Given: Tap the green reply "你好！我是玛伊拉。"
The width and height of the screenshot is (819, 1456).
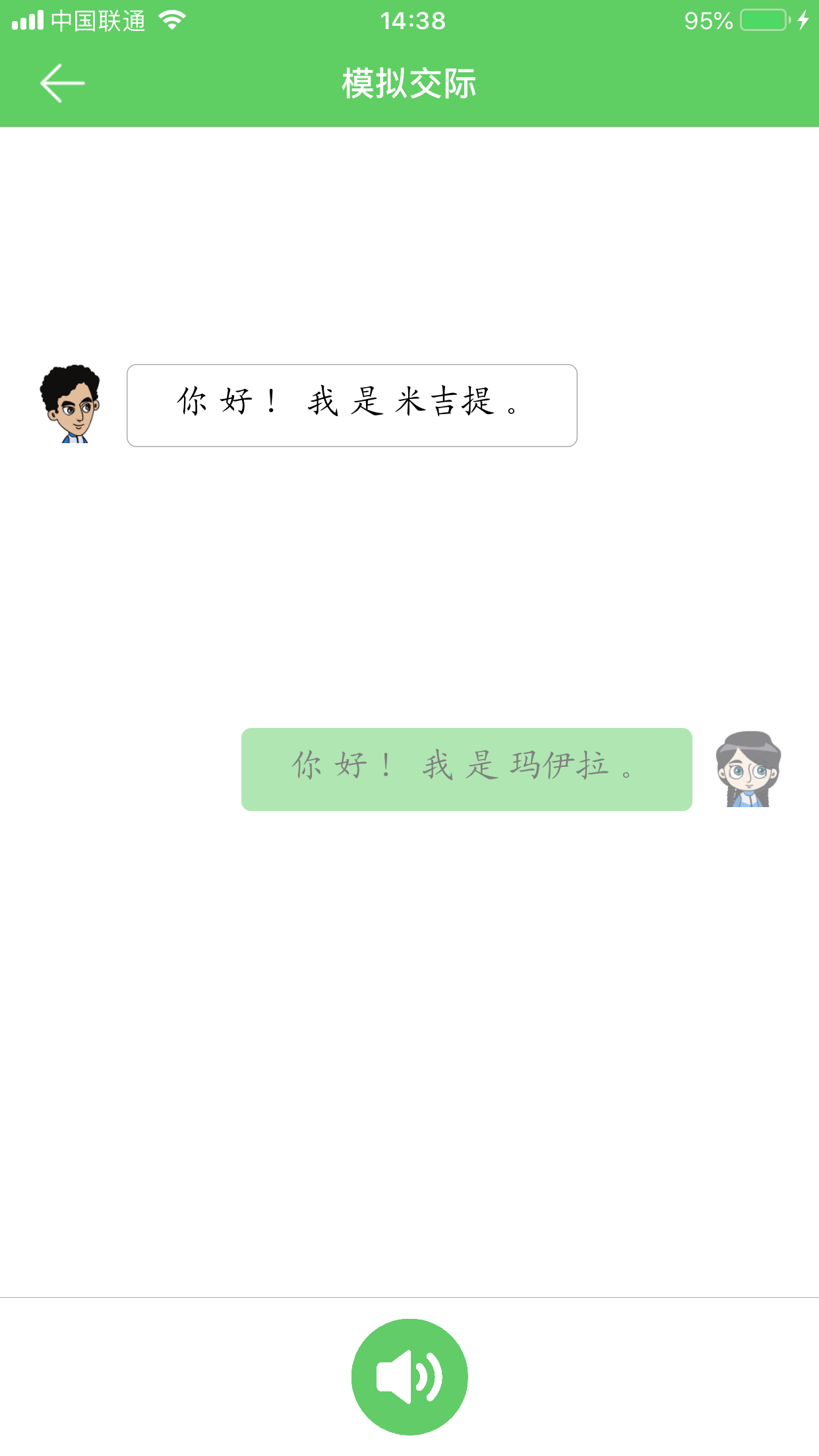Looking at the screenshot, I should (467, 770).
